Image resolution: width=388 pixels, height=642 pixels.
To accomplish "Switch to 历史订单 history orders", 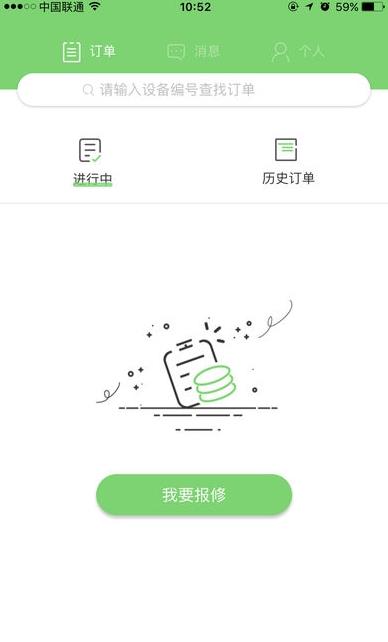I will [288, 161].
